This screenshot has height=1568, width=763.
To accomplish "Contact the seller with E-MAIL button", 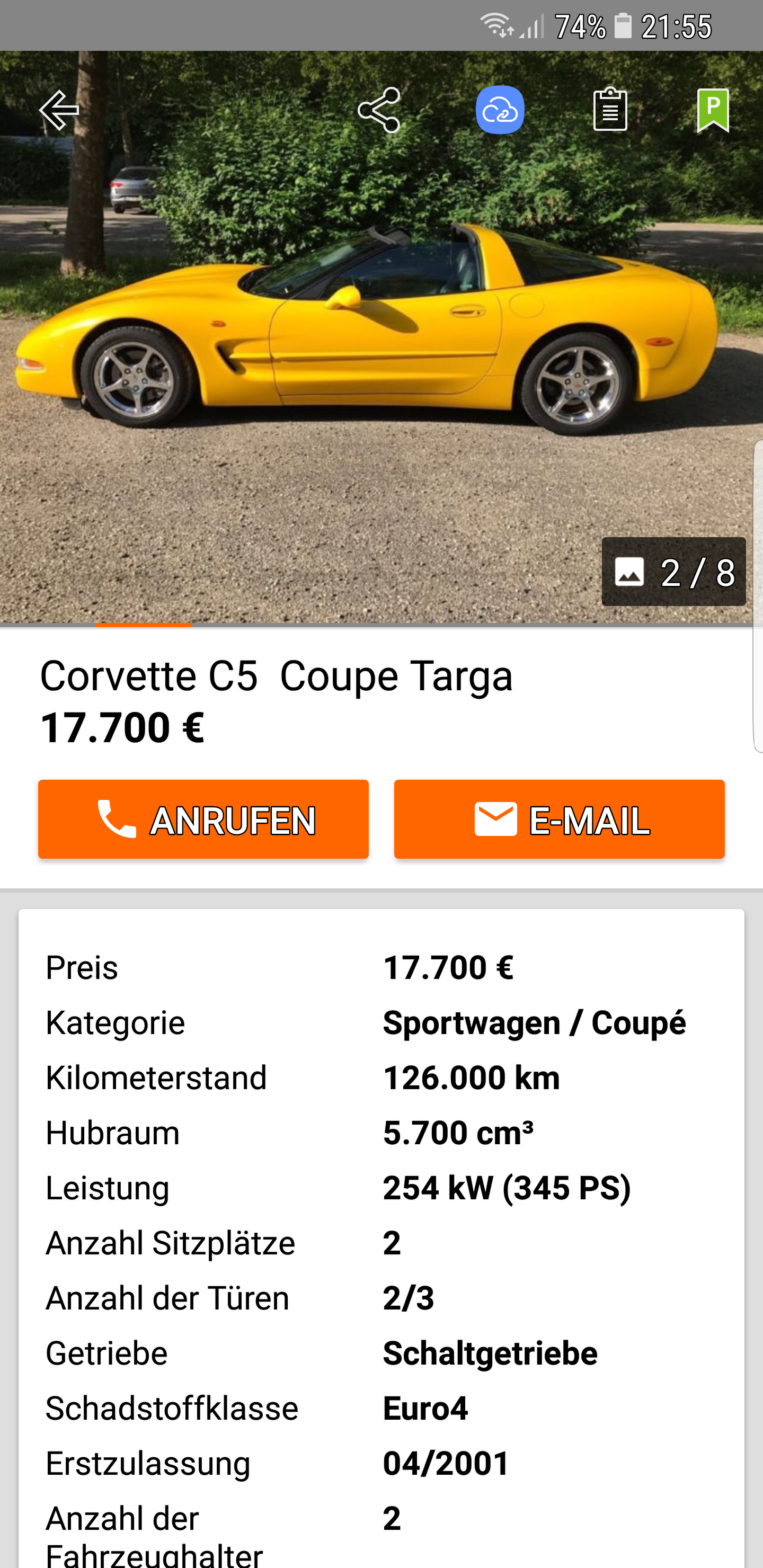I will click(x=559, y=819).
